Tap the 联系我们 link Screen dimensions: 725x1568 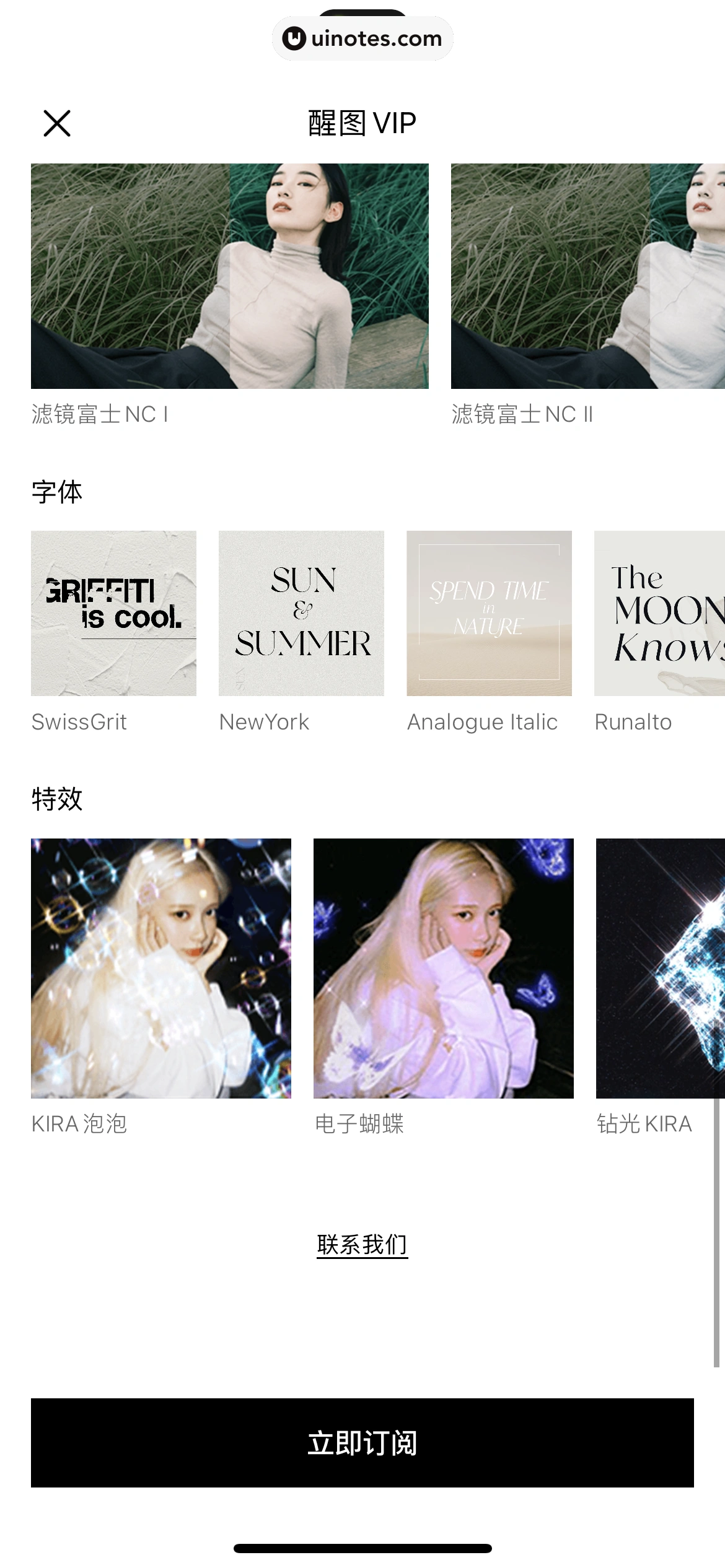point(362,1244)
